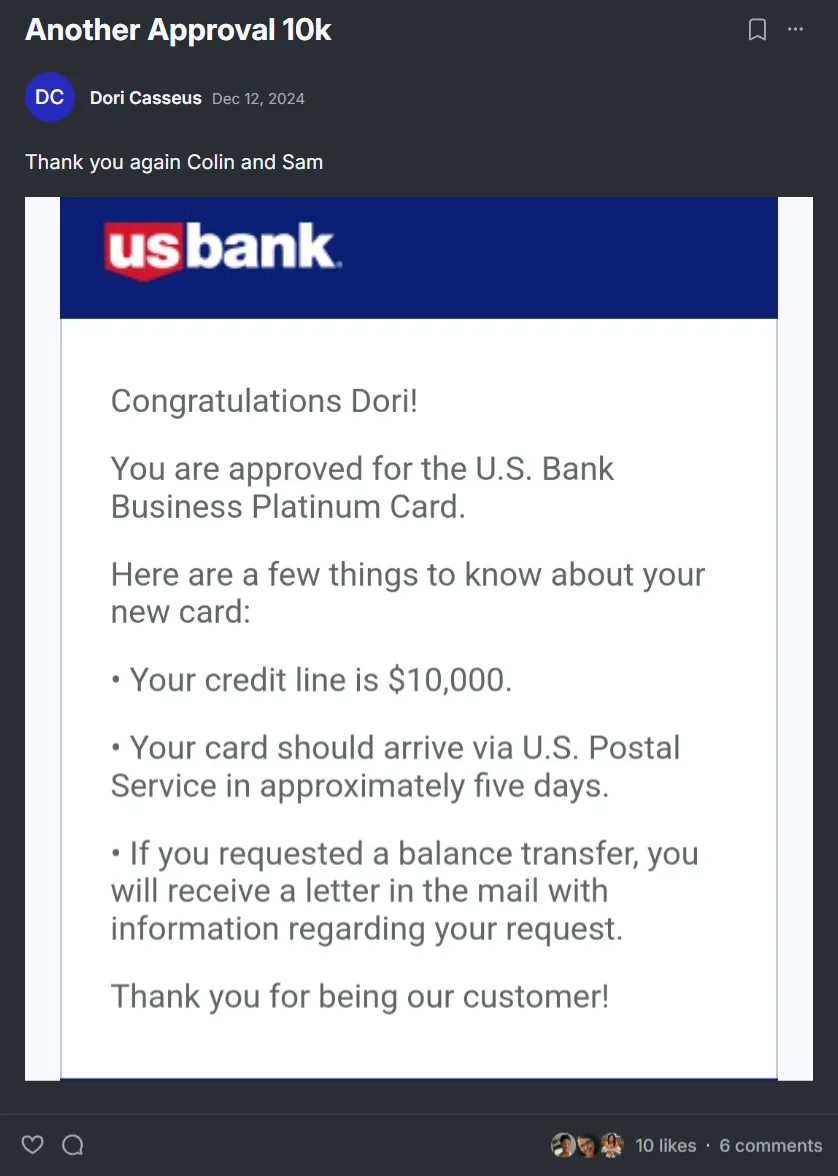Viewport: 838px width, 1176px height.
Task: Open Dori Casseus's profile avatar
Action: 49,98
